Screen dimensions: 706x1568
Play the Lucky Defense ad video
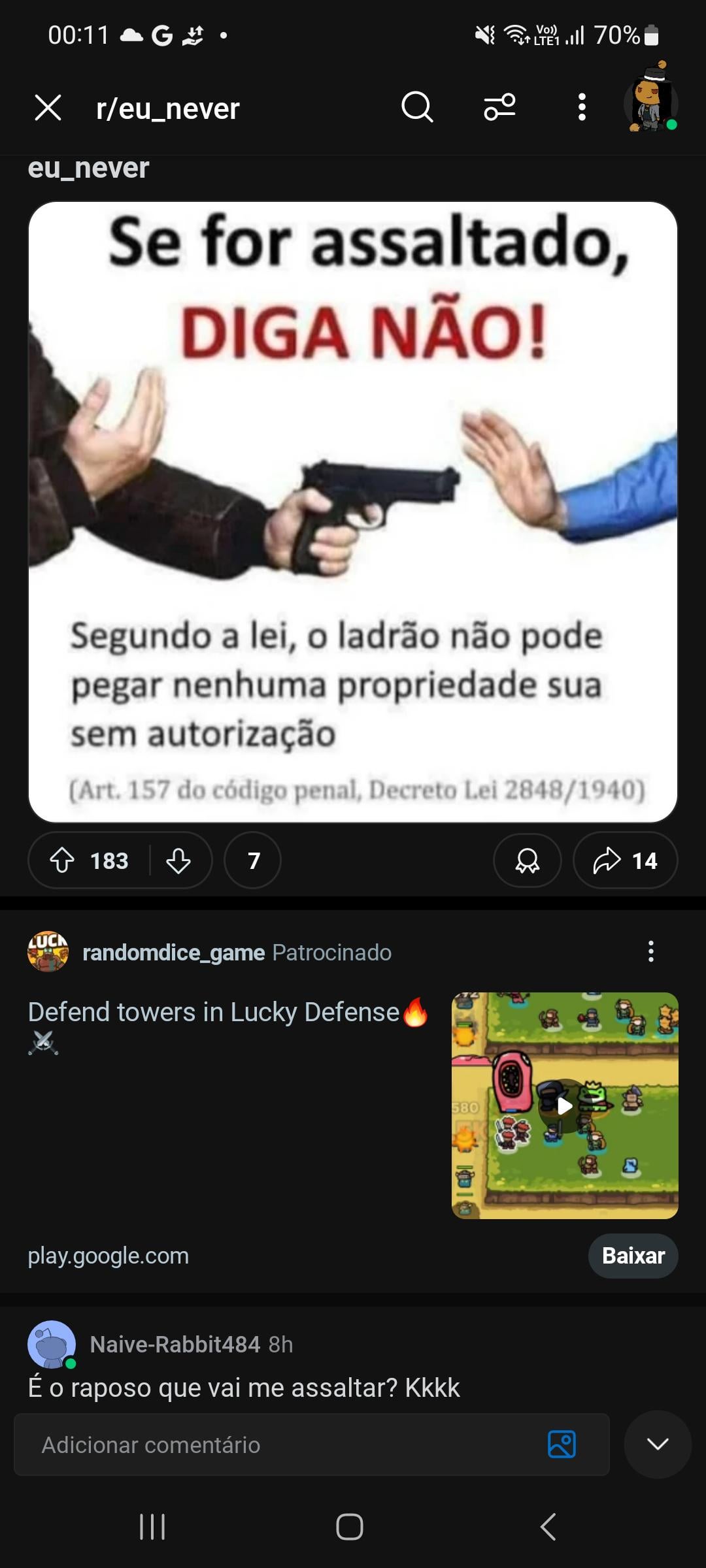565,1105
